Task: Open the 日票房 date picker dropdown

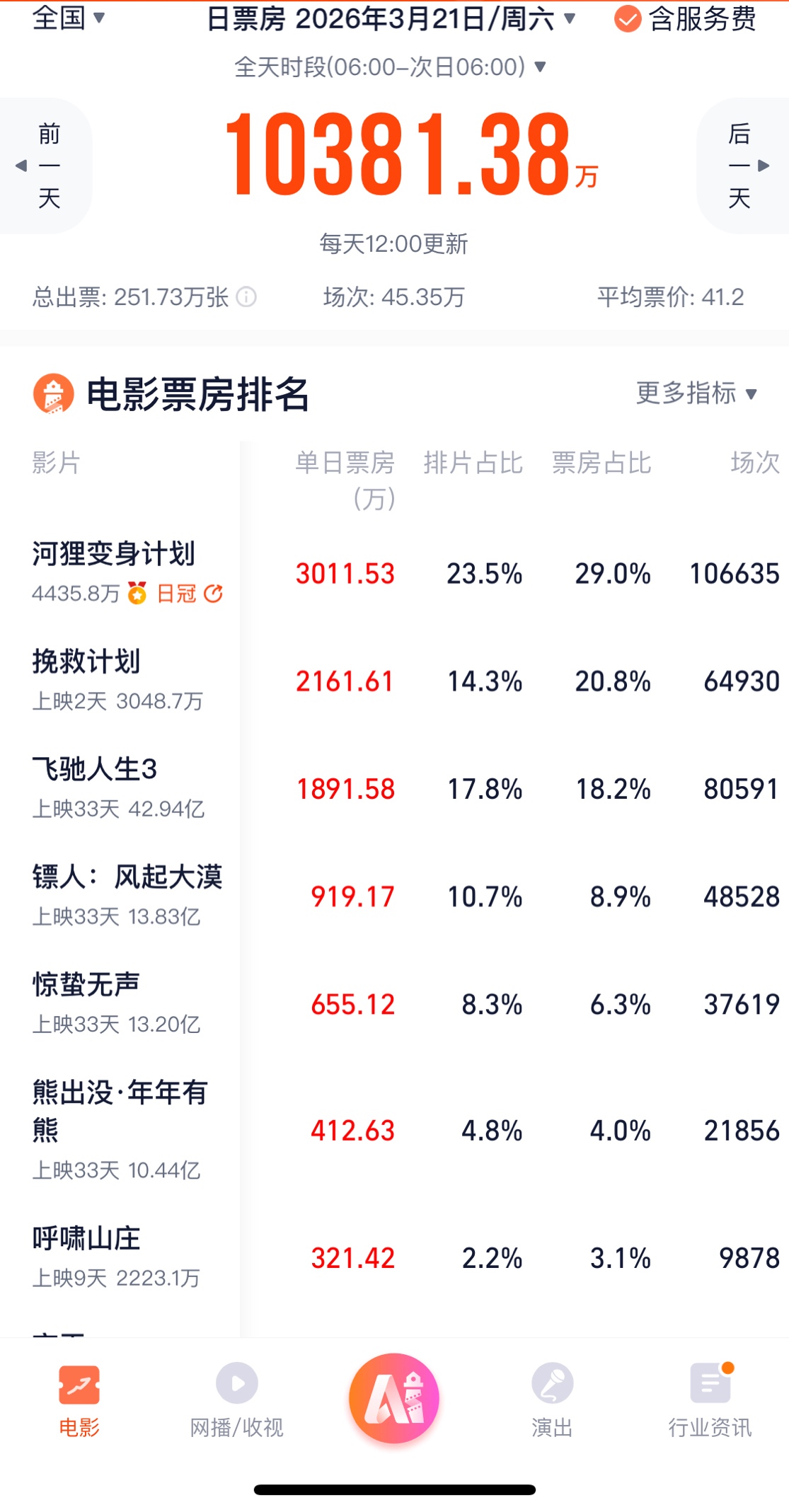Action: (391, 19)
